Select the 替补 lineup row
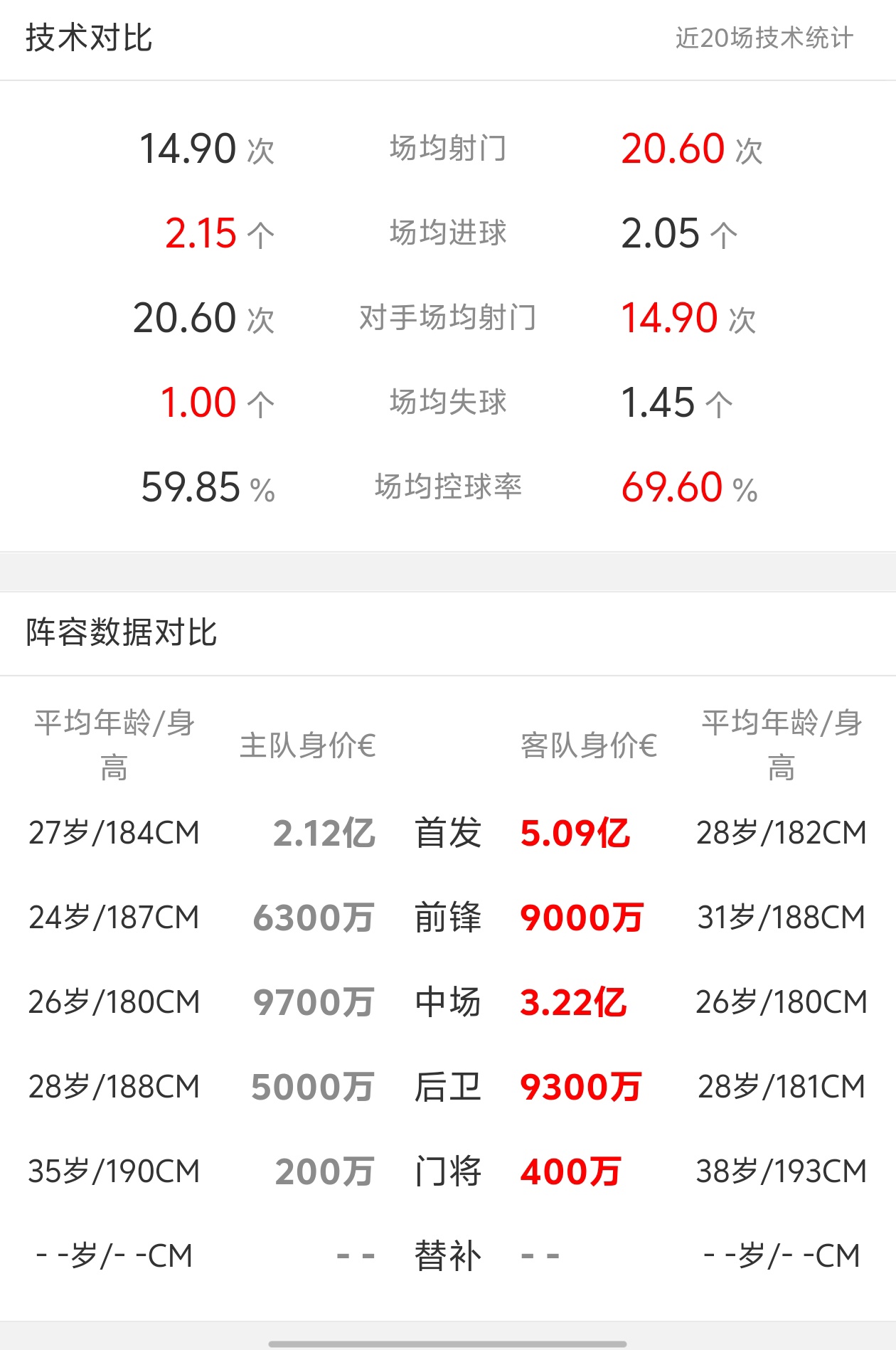Image resolution: width=896 pixels, height=1350 pixels. (448, 1255)
